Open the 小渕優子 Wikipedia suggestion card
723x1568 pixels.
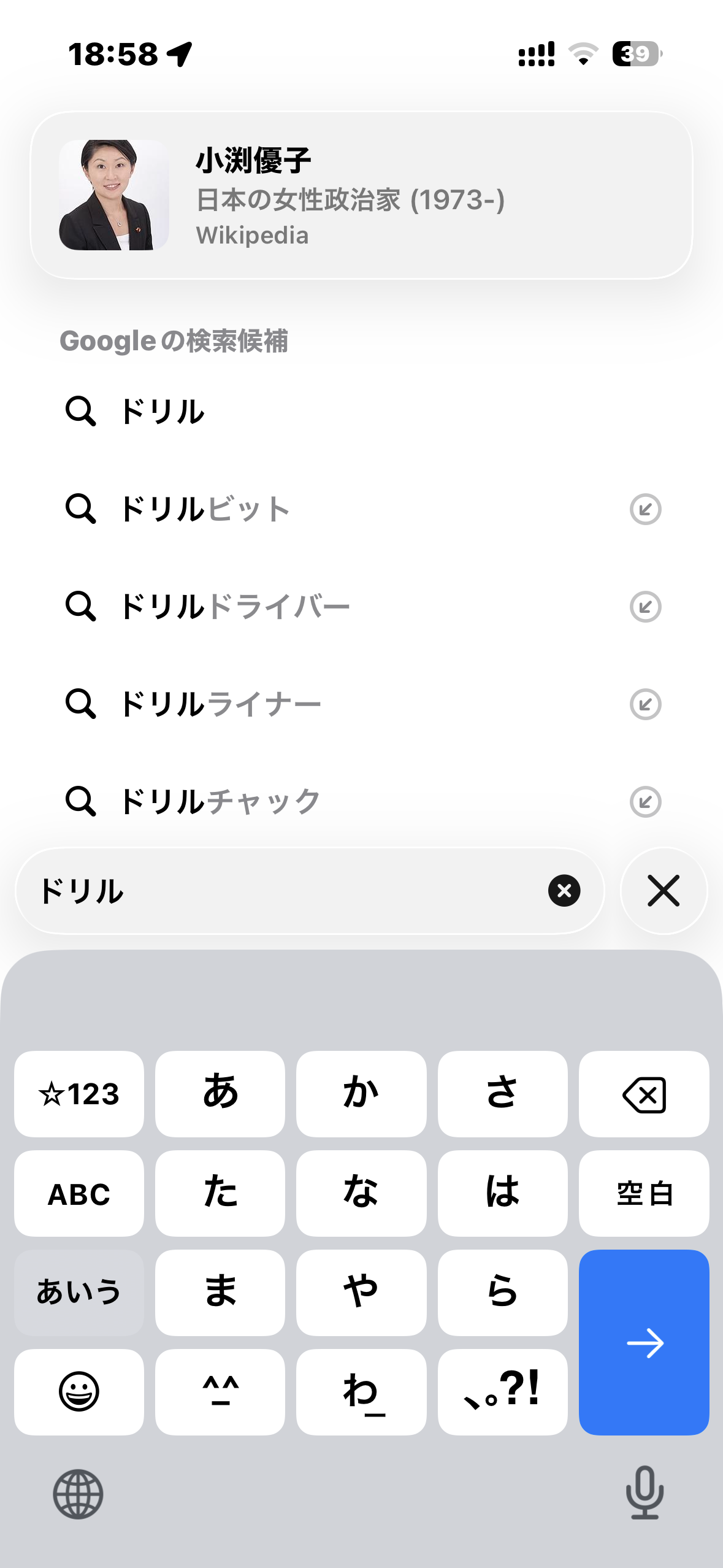tap(361, 195)
